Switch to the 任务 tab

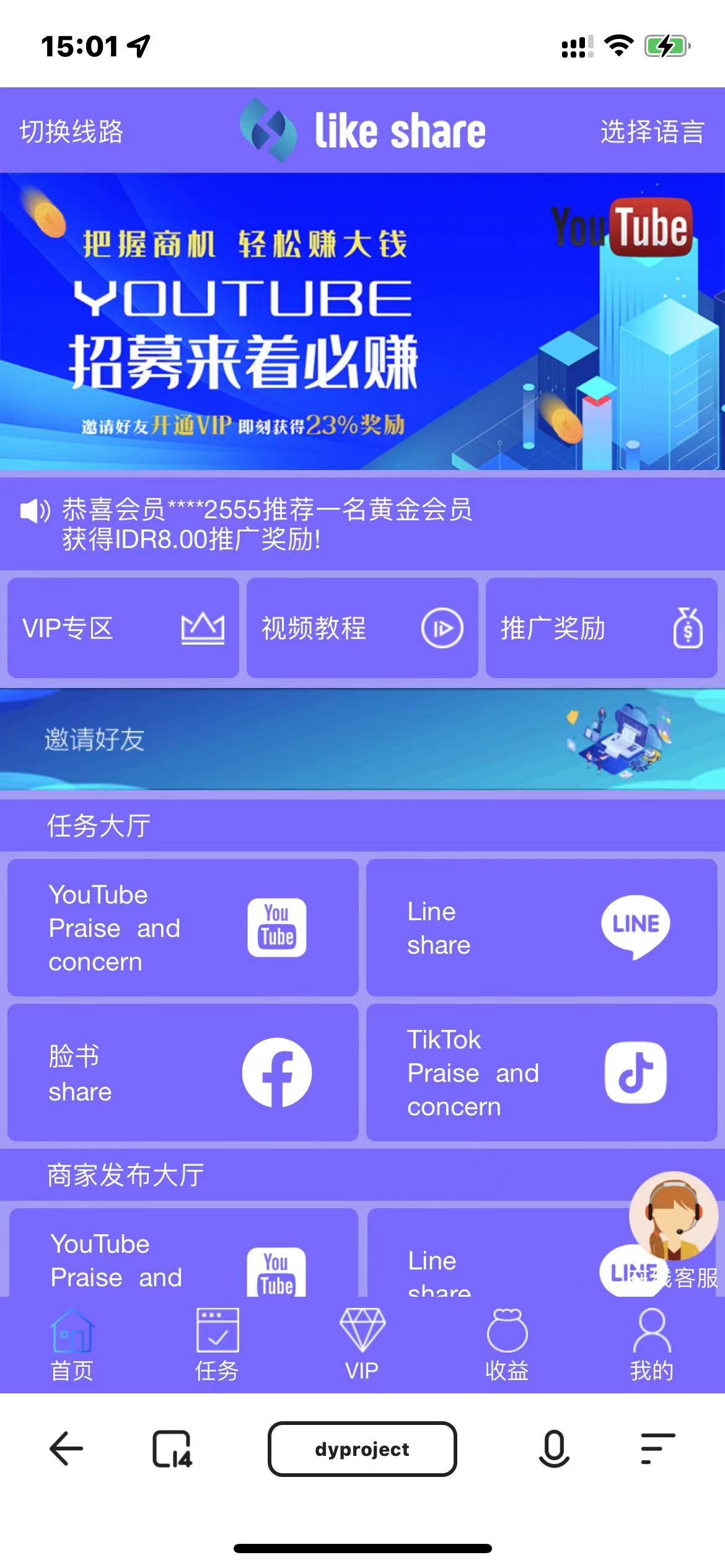pos(217,1344)
